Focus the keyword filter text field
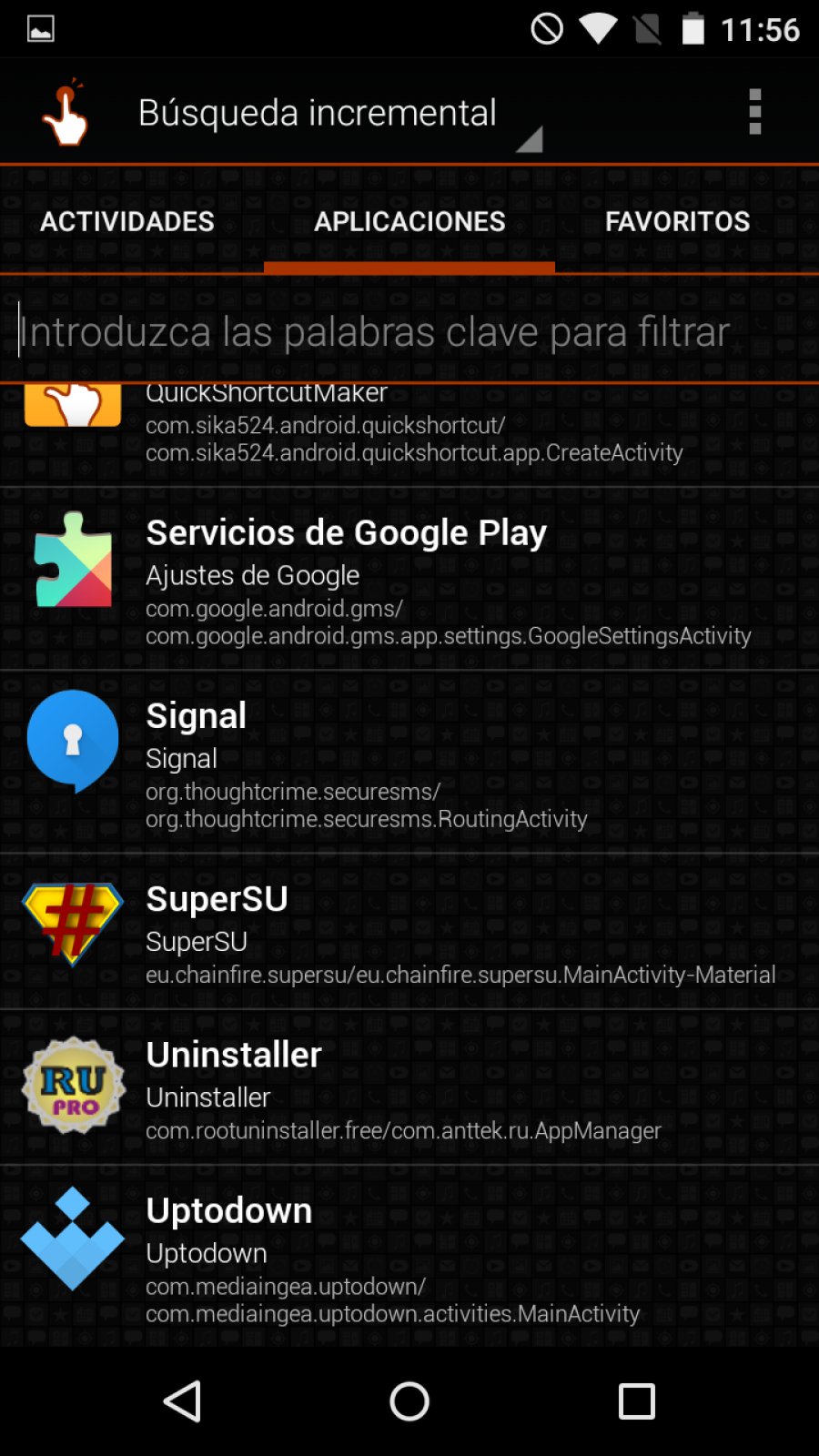The image size is (819, 1456). tap(409, 332)
